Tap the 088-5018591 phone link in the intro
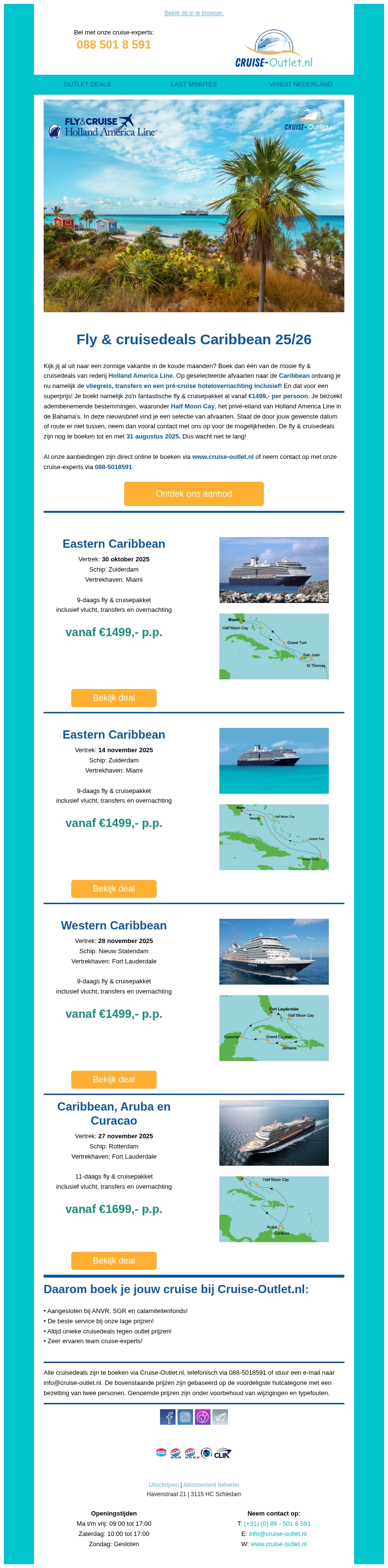The width and height of the screenshot is (388, 1568). coord(113,467)
